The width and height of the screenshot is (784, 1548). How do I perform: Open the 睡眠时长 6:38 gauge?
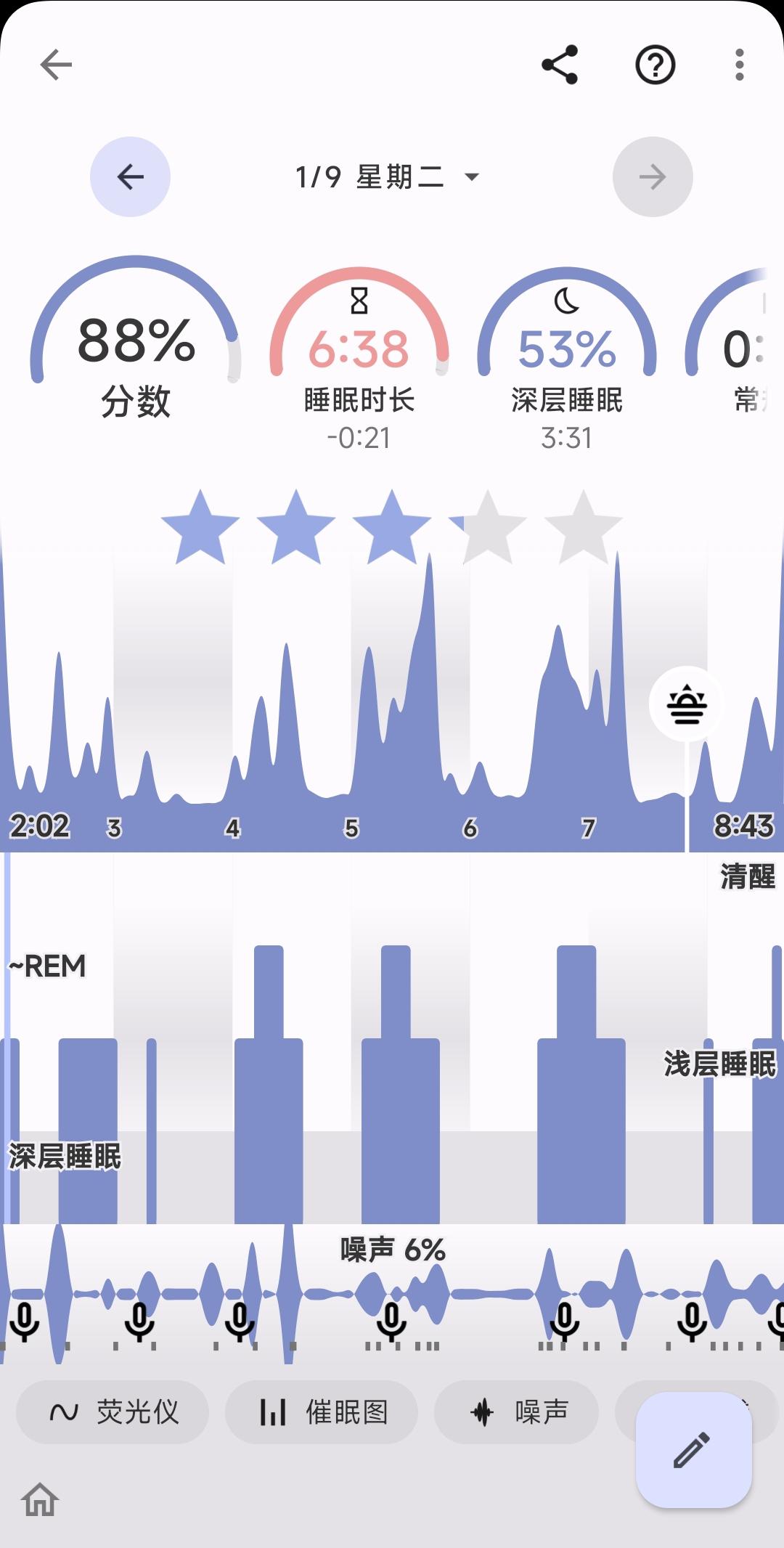point(359,356)
